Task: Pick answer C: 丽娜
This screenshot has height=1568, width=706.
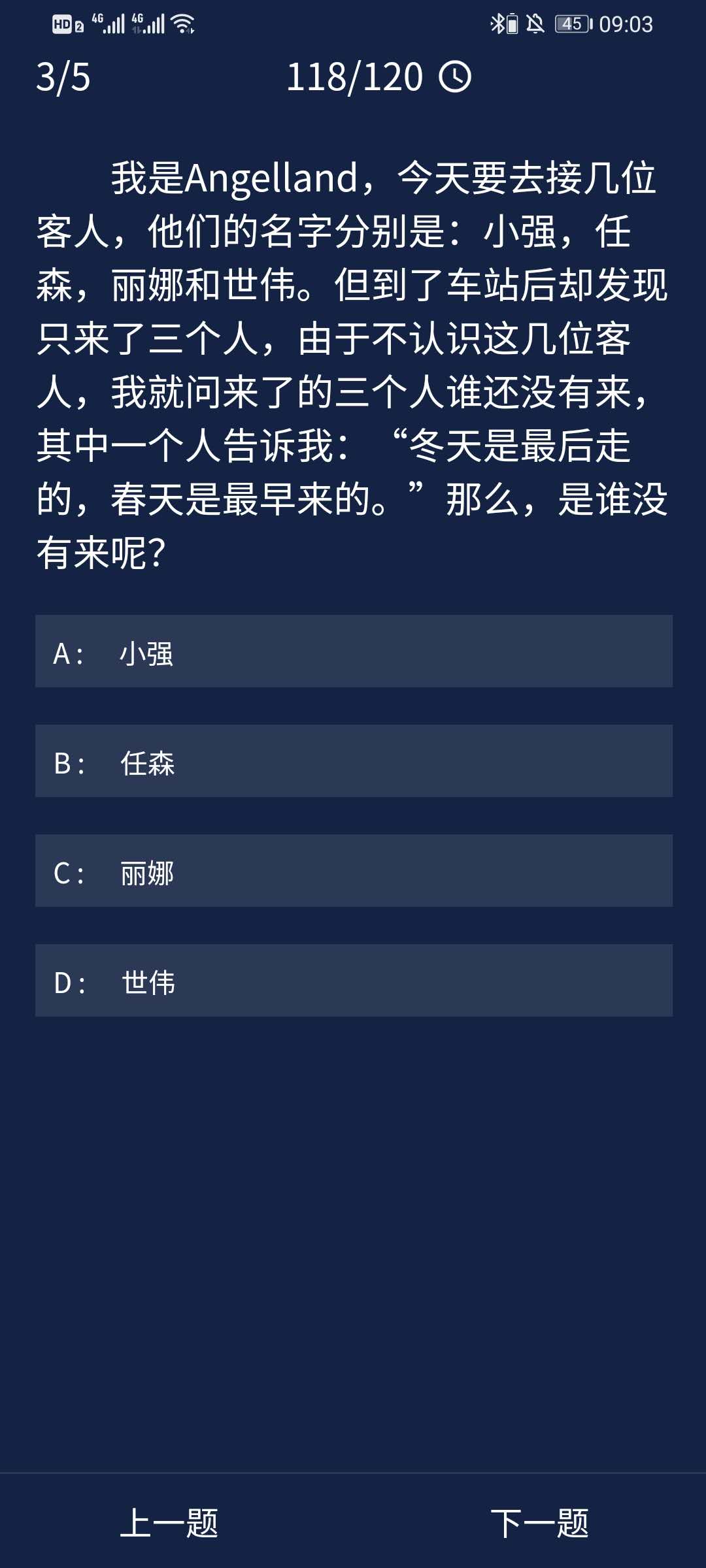Action: pyautogui.click(x=353, y=871)
